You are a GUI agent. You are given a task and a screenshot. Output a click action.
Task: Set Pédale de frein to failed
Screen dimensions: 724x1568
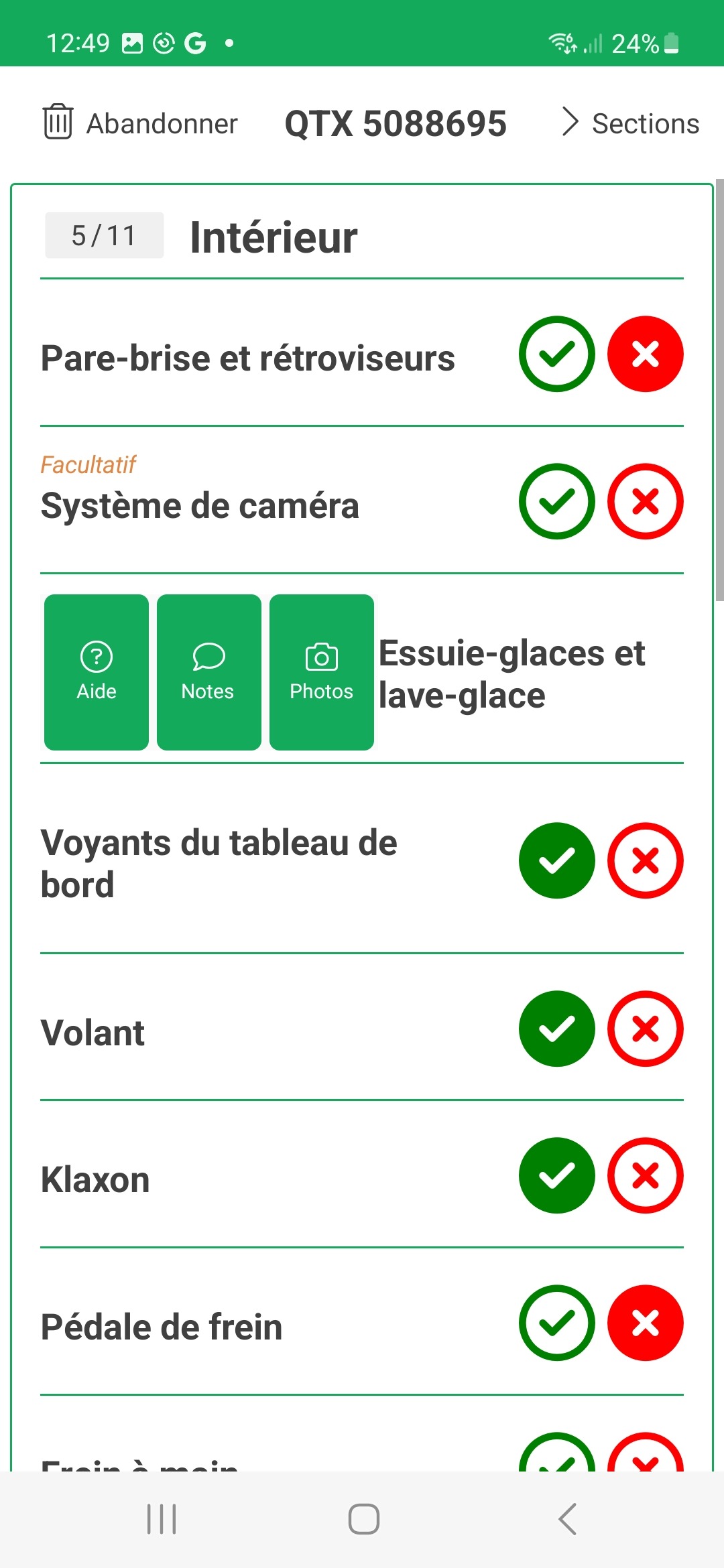pyautogui.click(x=645, y=1323)
